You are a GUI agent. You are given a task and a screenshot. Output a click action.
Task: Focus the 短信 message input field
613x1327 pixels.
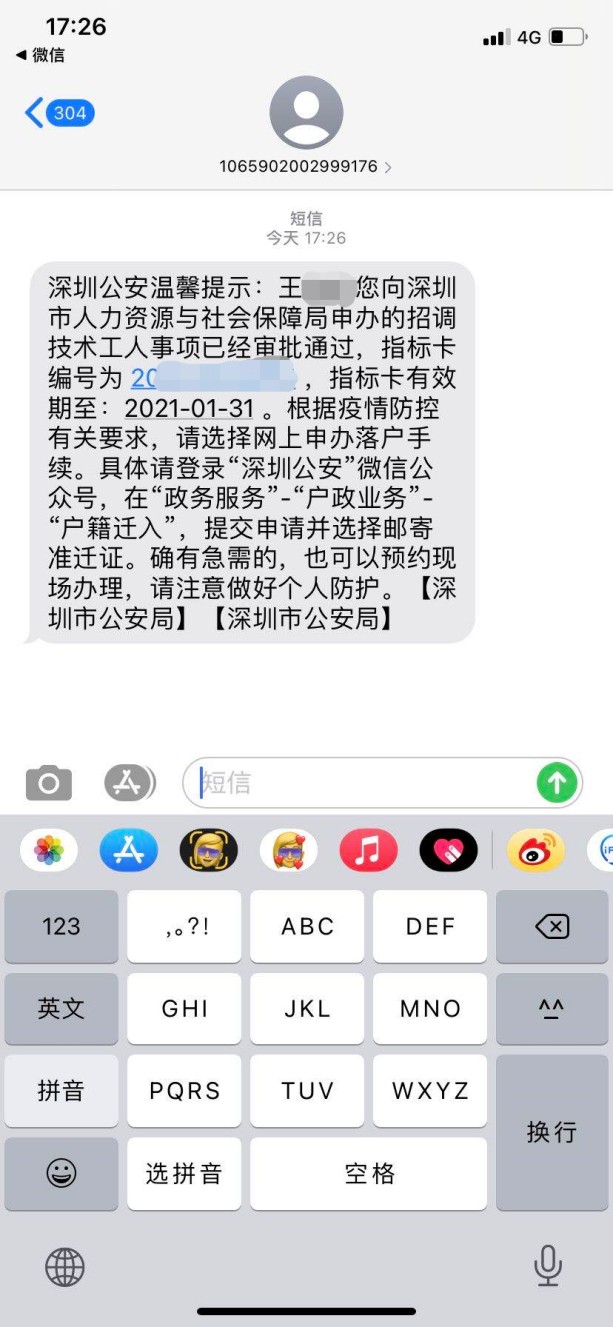pyautogui.click(x=360, y=783)
